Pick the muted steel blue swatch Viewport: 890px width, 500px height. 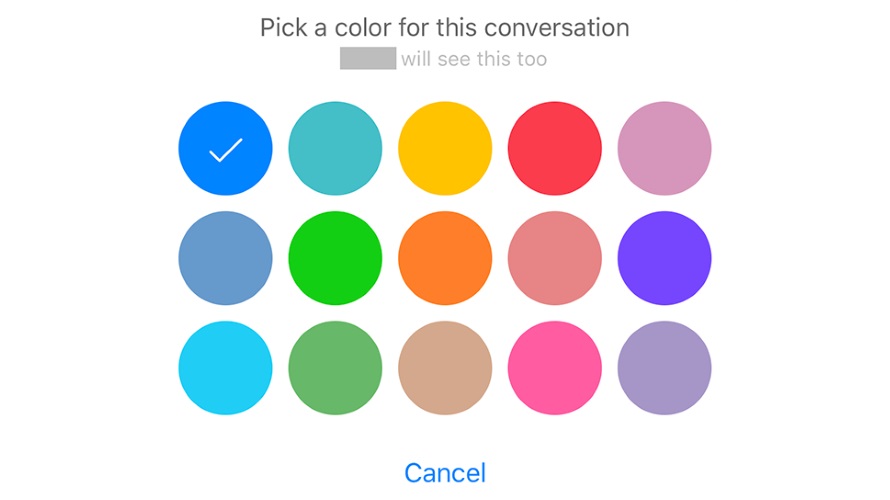(x=225, y=258)
